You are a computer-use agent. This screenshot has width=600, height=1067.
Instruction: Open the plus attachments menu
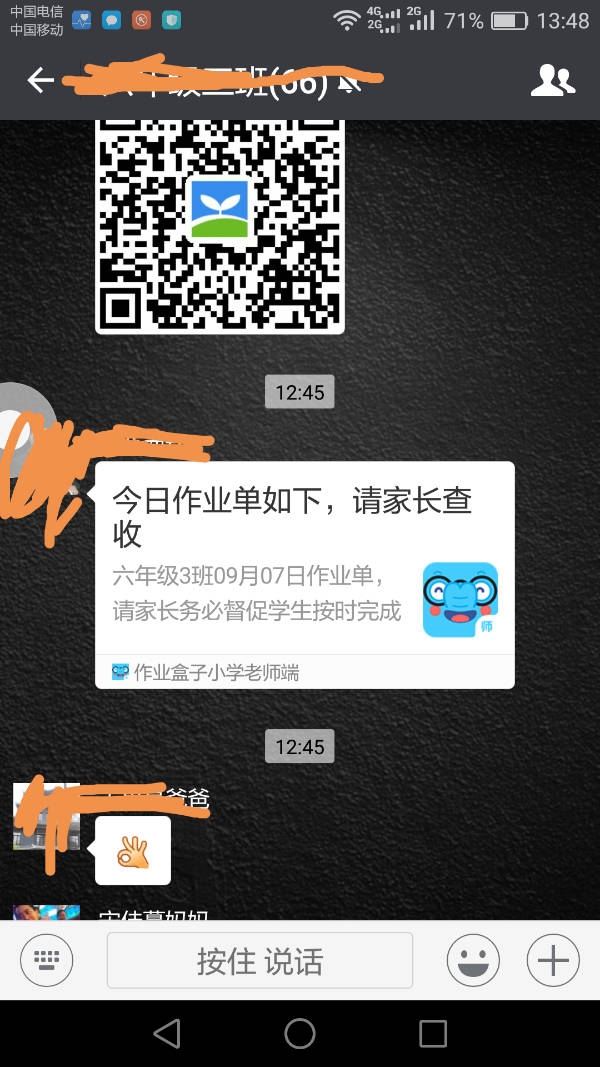pos(552,961)
